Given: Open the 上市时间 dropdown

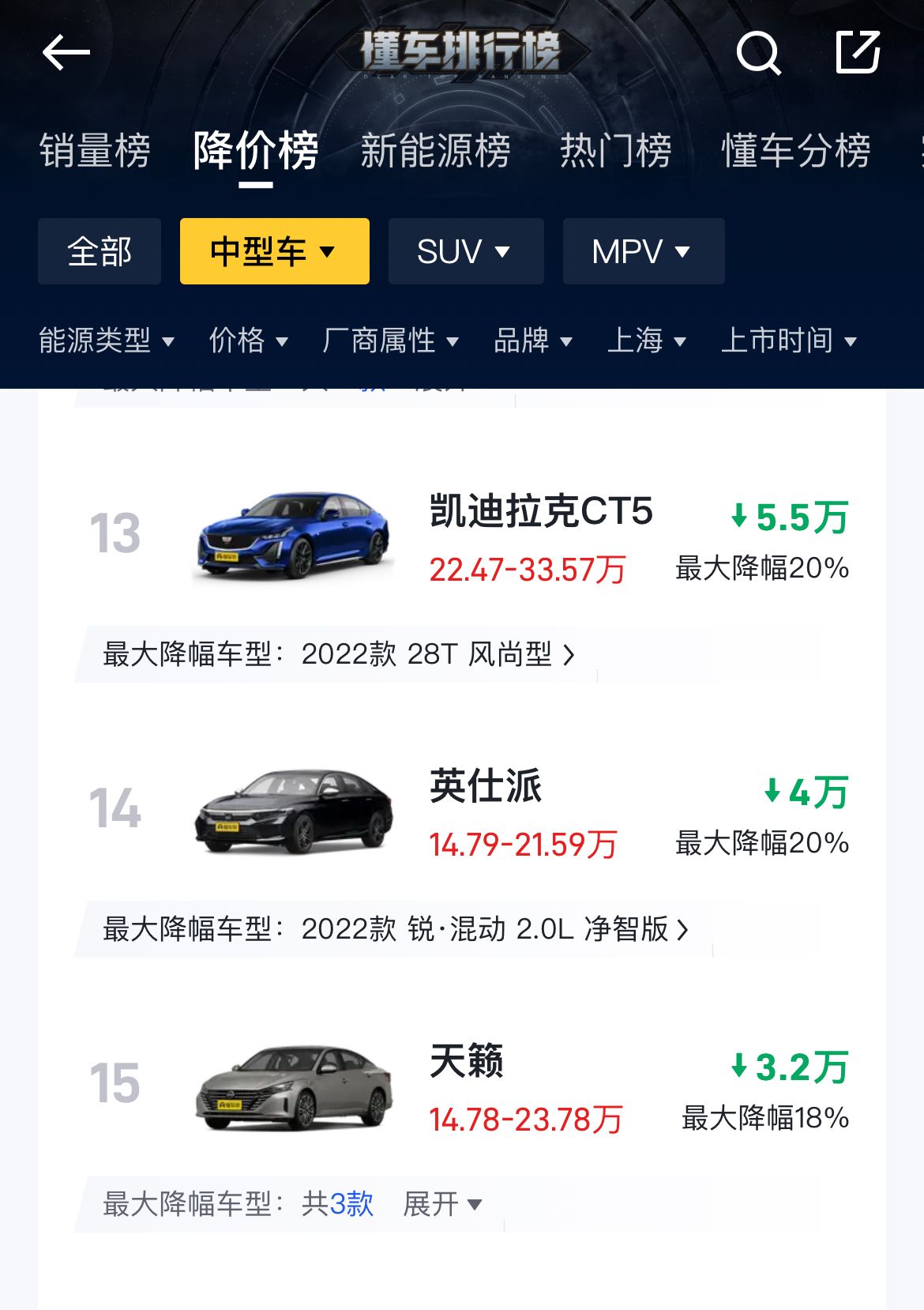Looking at the screenshot, I should (x=790, y=341).
